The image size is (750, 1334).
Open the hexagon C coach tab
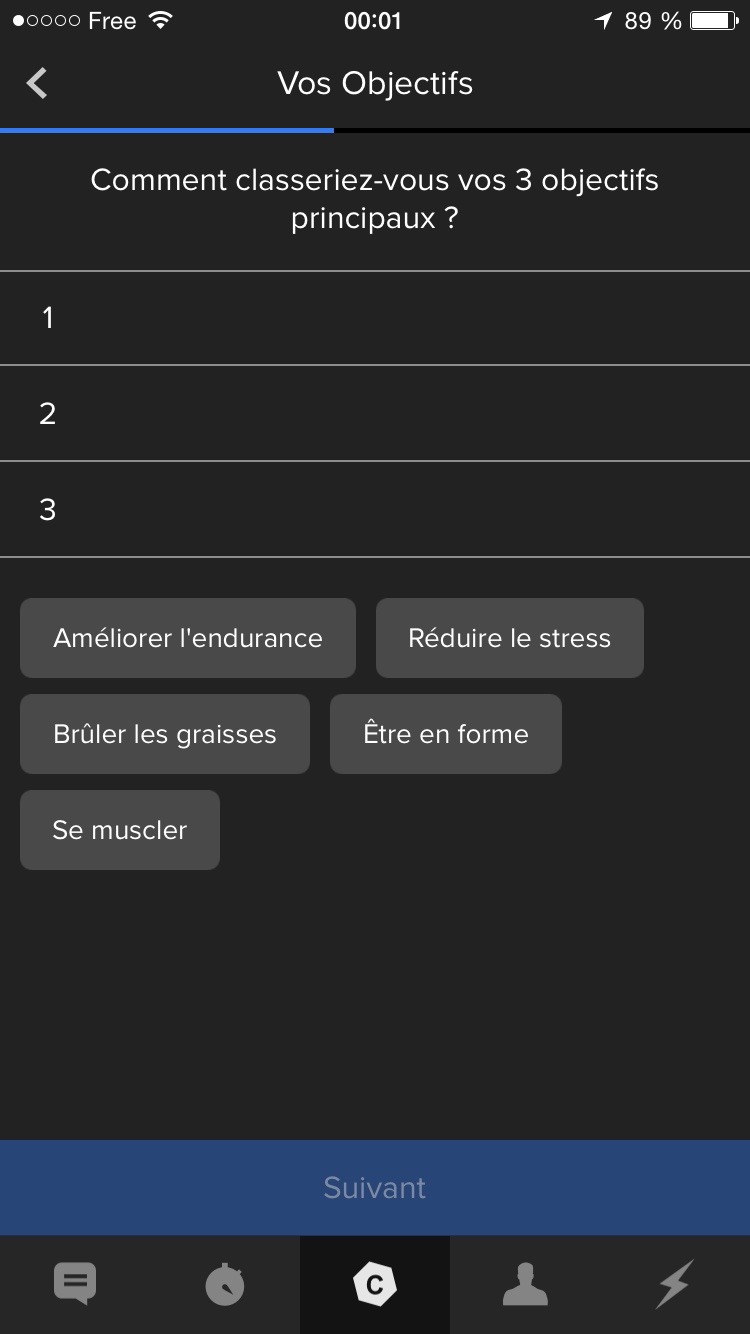point(375,1285)
